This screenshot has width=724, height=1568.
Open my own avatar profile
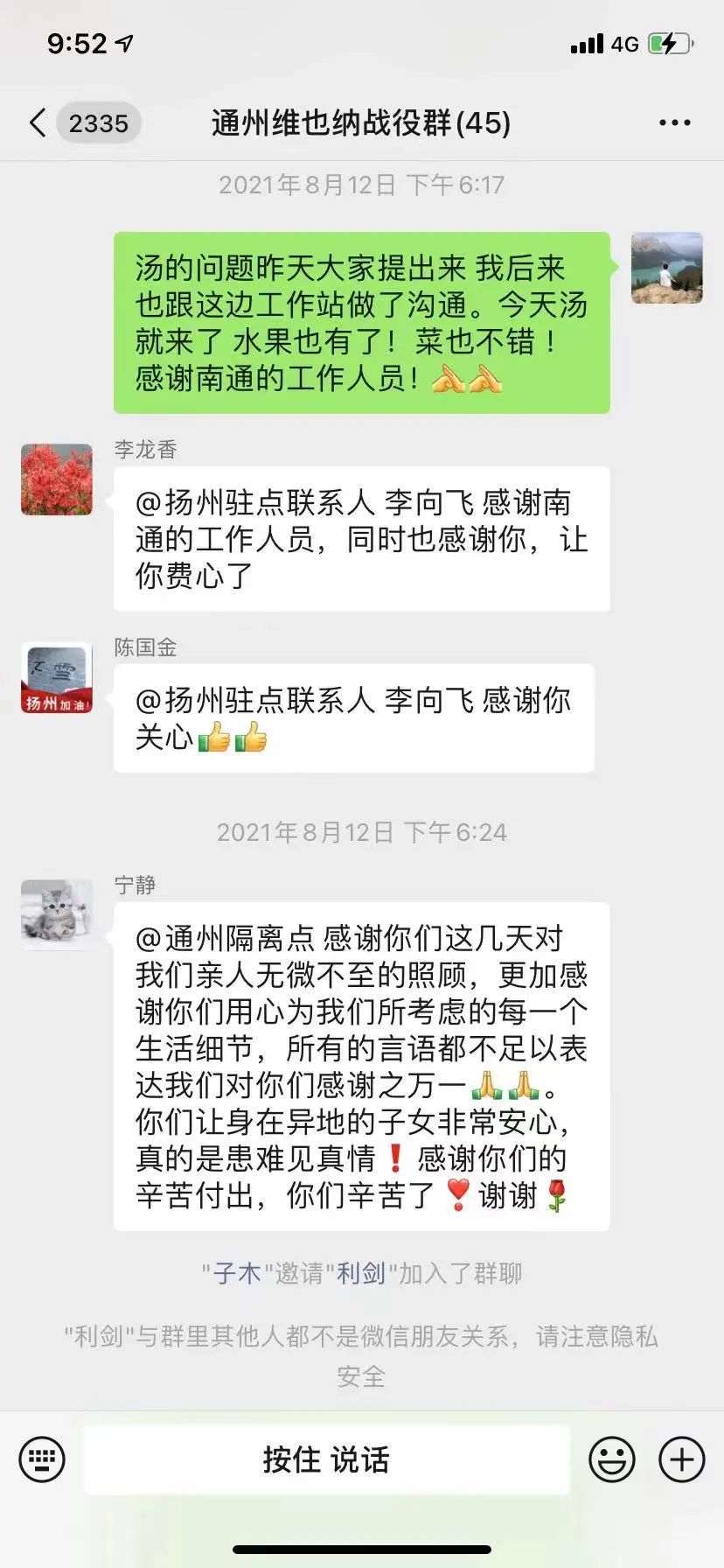click(666, 268)
